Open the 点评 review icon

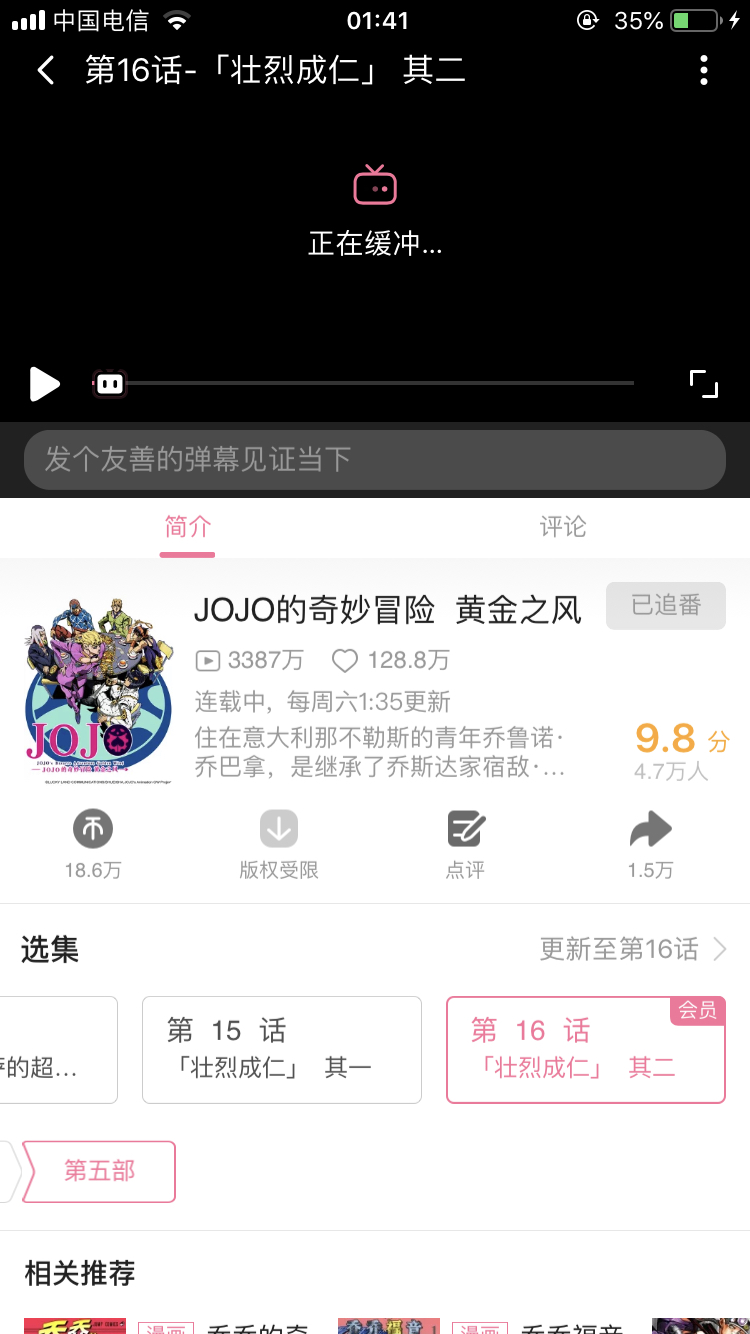tap(465, 828)
